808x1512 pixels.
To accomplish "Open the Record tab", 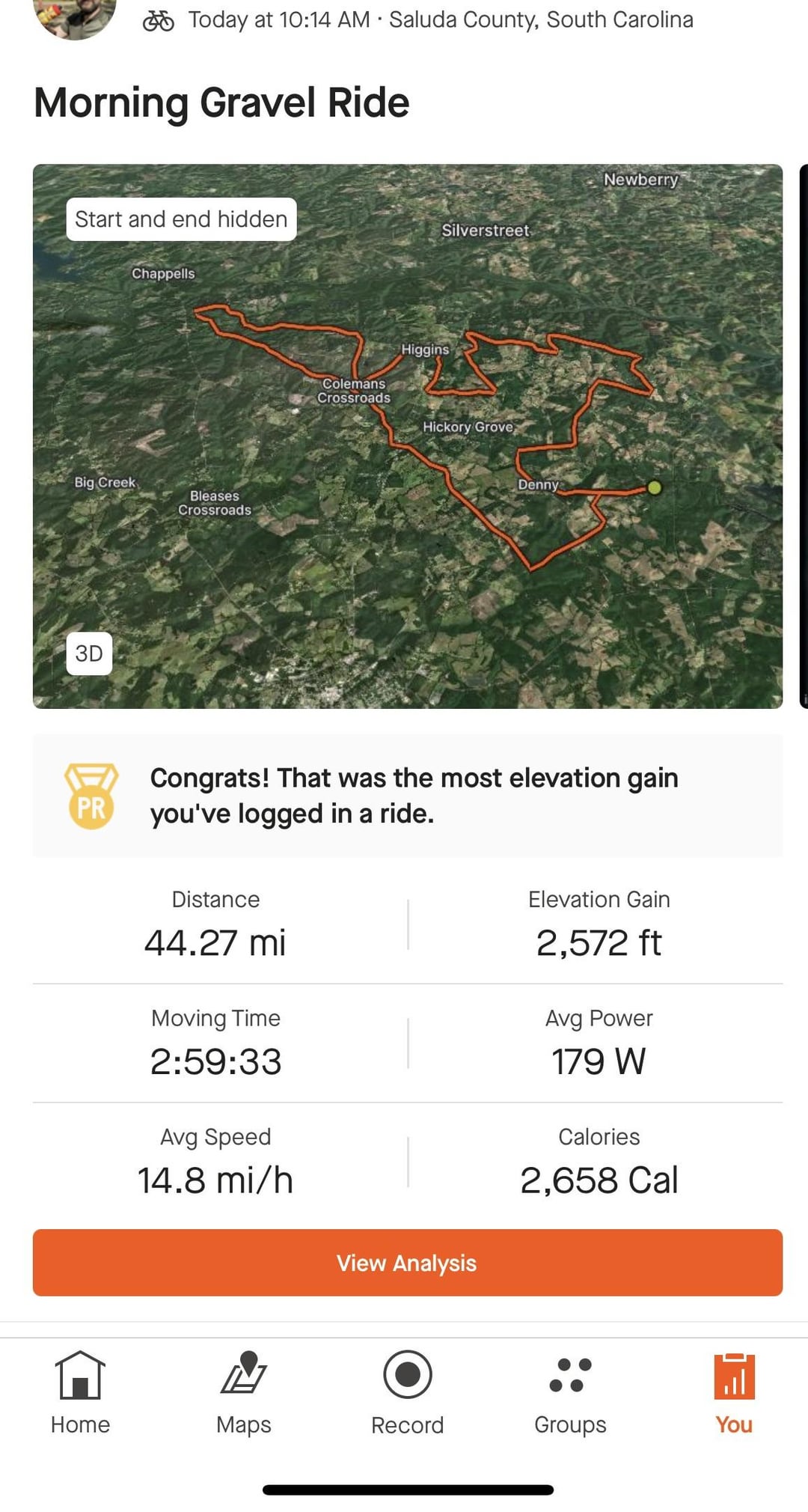I will point(408,1393).
